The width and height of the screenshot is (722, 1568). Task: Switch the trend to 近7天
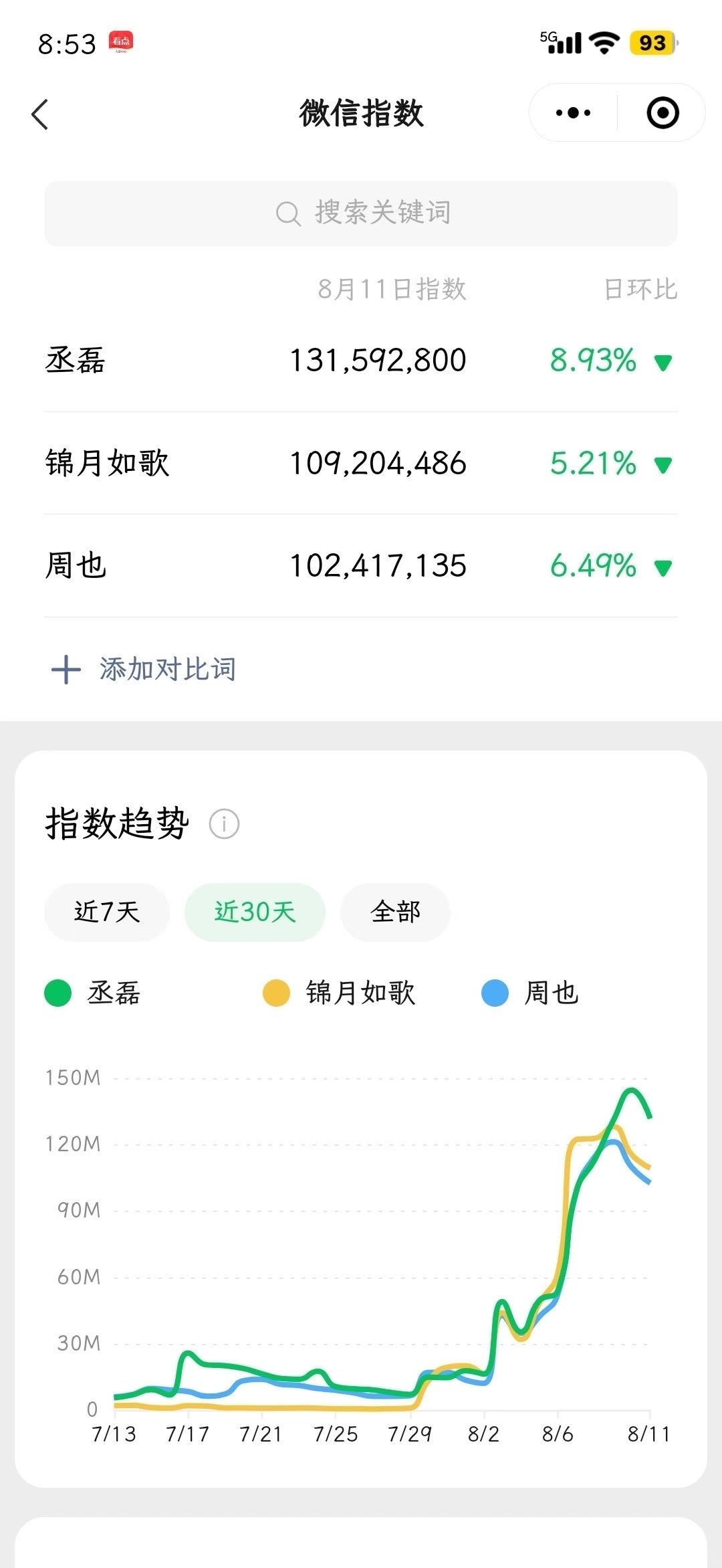pos(107,912)
